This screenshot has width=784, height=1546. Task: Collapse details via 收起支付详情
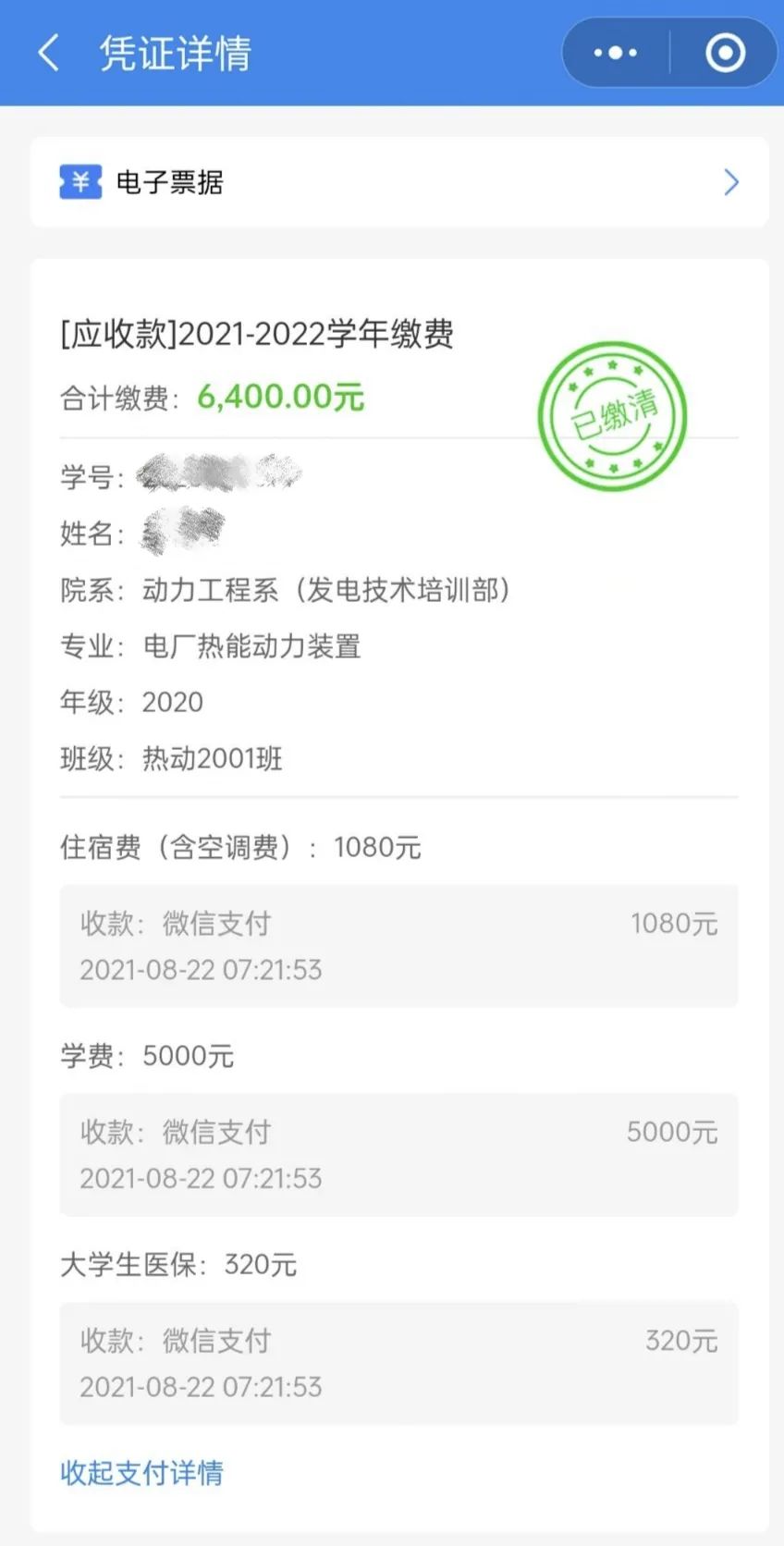[141, 1473]
